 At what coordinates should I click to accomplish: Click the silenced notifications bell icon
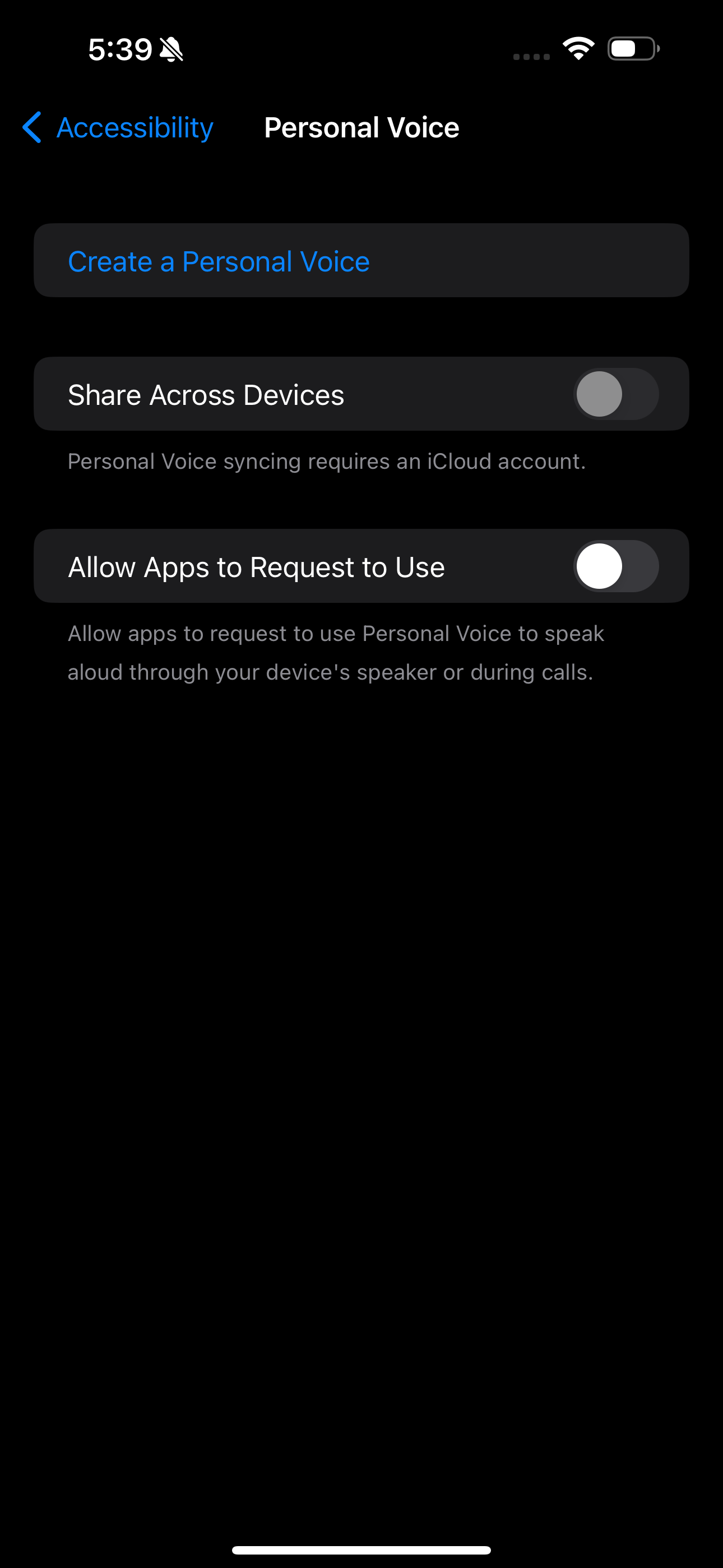pyautogui.click(x=172, y=49)
